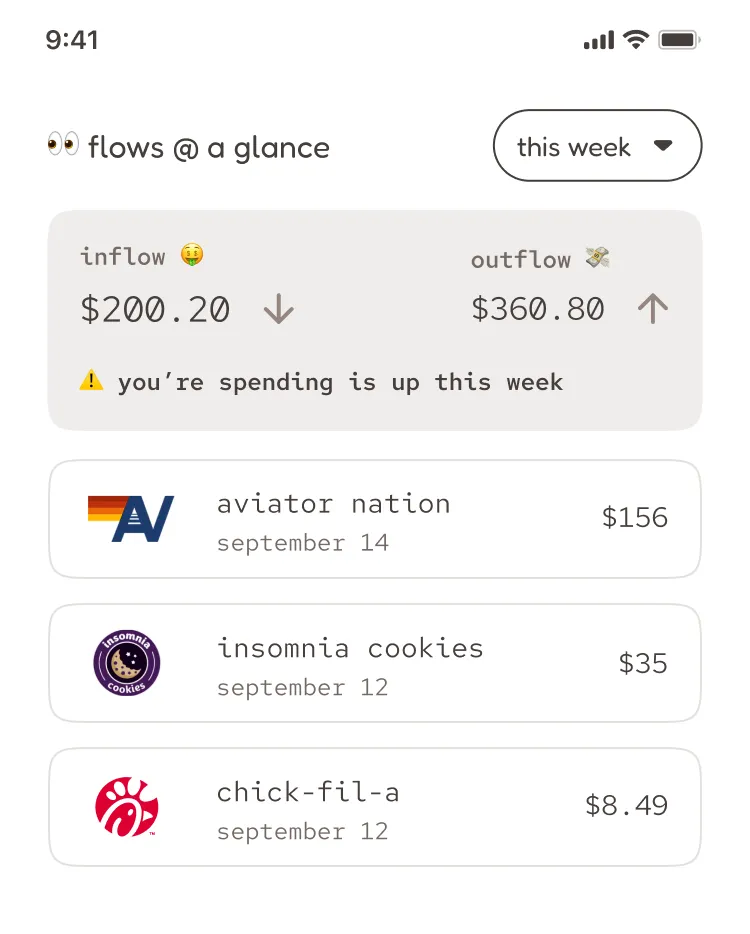Click the $360.80 outflow amount
The width and height of the screenshot is (750, 934).
(538, 309)
